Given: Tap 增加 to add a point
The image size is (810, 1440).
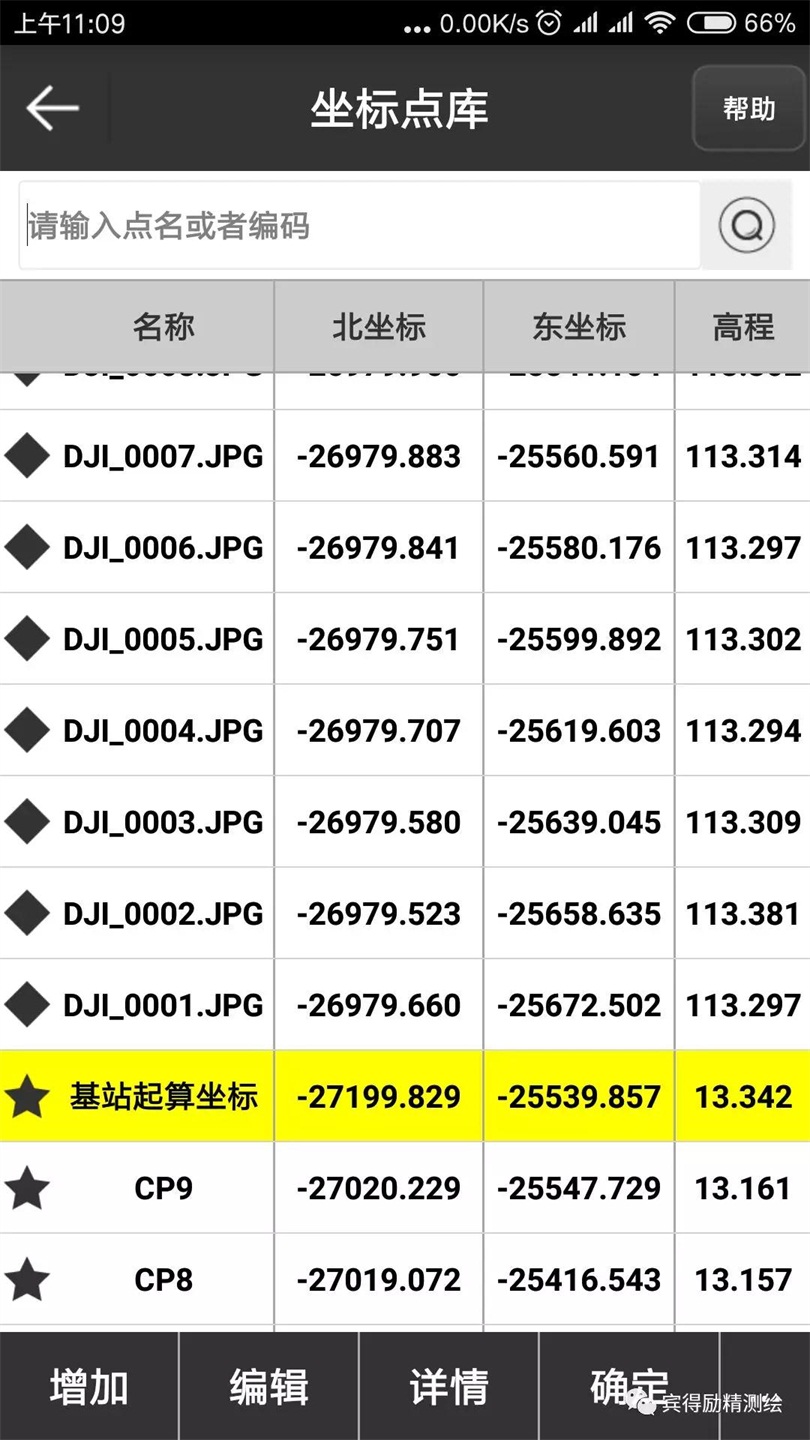Looking at the screenshot, I should [89, 1387].
